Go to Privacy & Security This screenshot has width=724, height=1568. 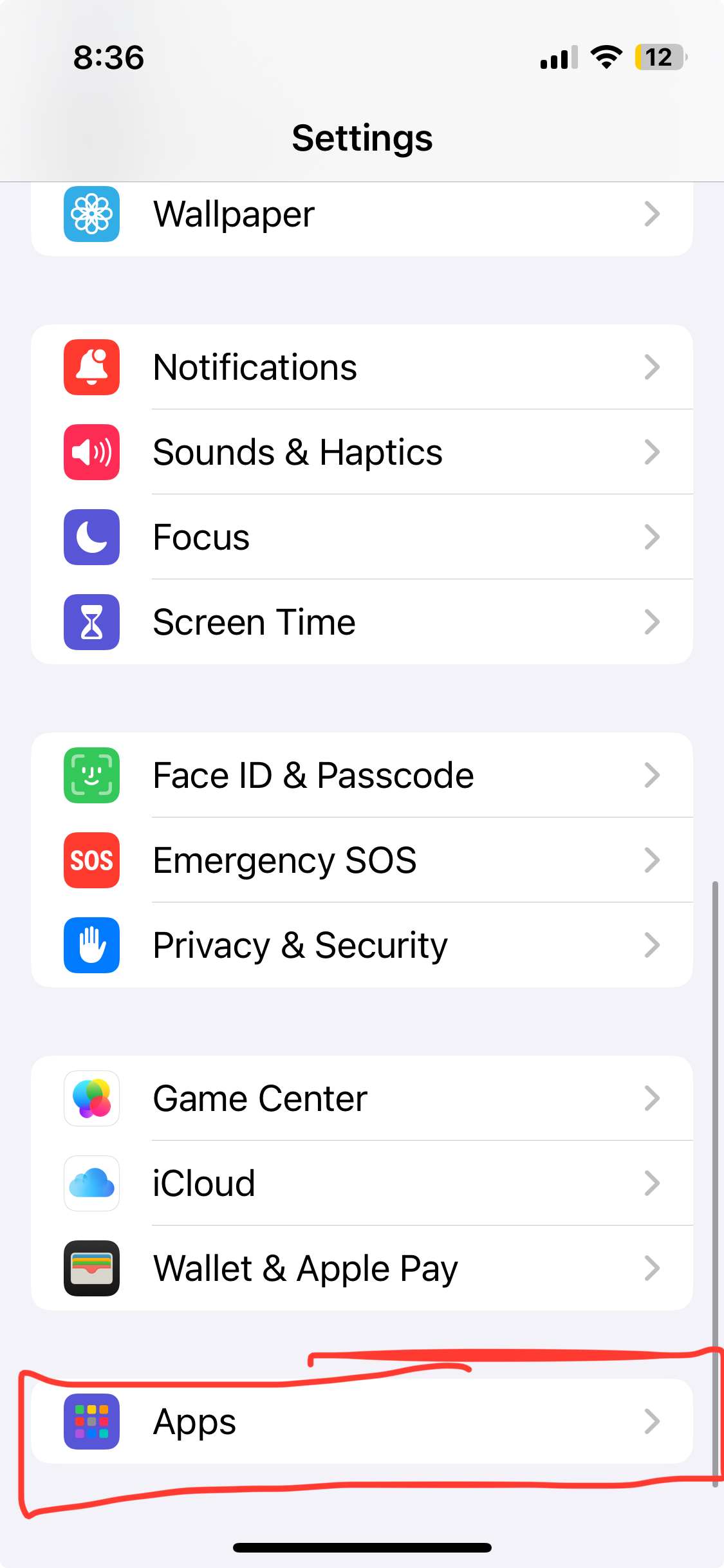[362, 945]
